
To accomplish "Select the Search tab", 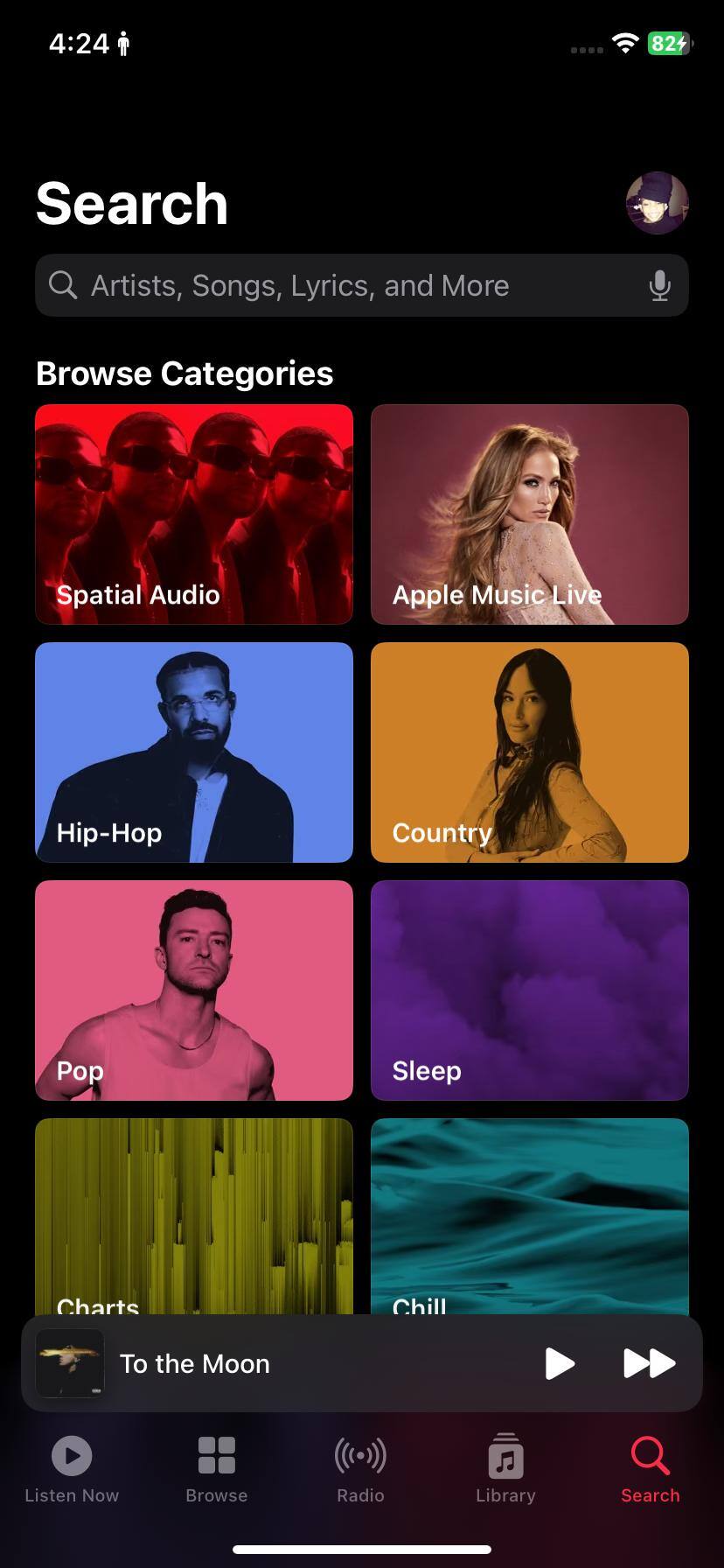I will point(650,1468).
